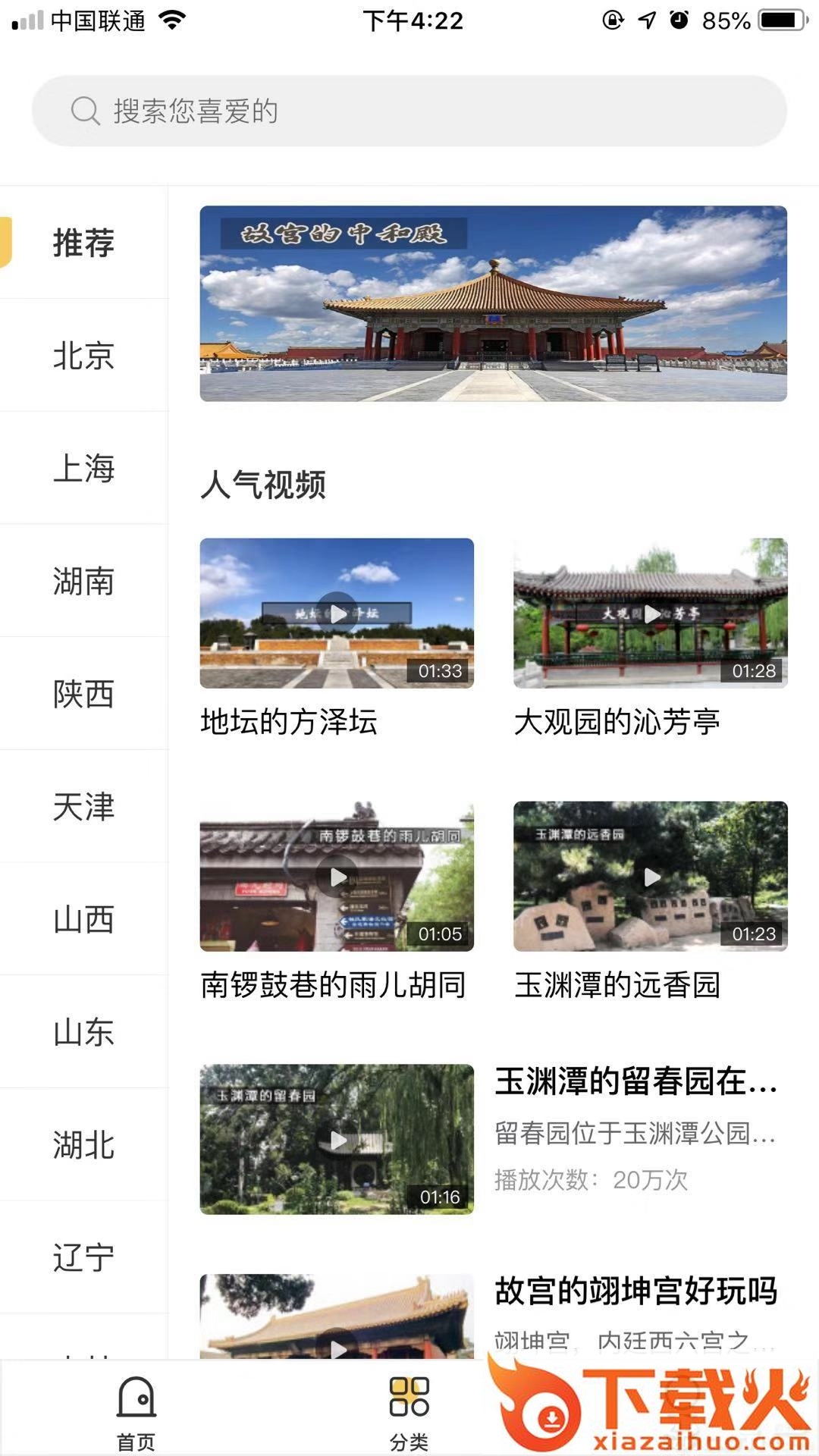Choose the 天津 category
Image resolution: width=819 pixels, height=1456 pixels.
[x=83, y=806]
